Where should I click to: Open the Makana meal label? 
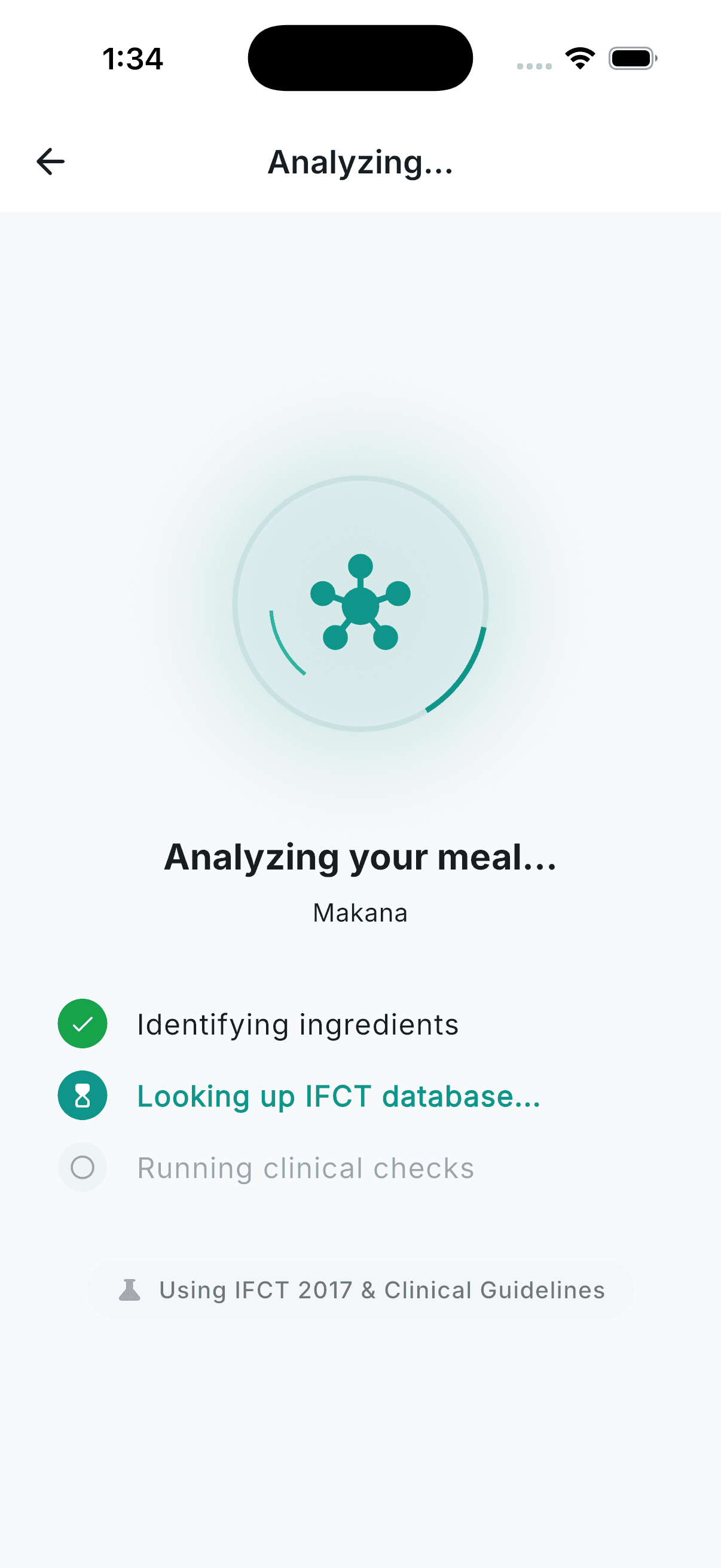click(360, 913)
